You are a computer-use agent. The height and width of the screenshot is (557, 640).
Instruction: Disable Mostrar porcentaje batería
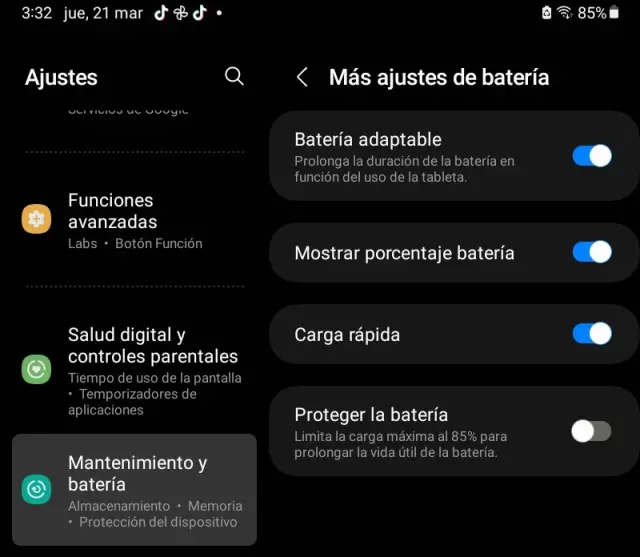coord(591,252)
